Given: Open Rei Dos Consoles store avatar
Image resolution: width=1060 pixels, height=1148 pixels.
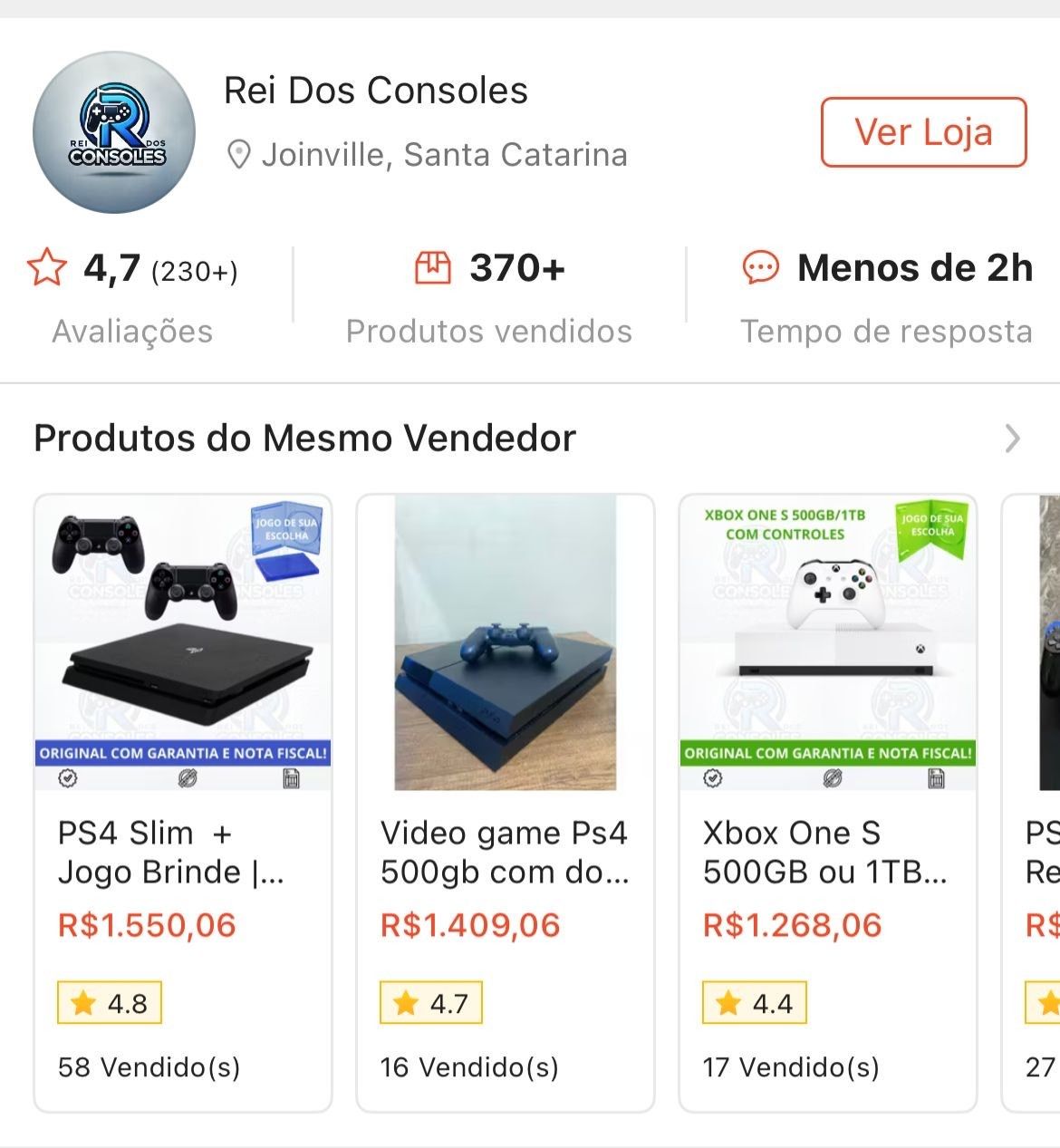Looking at the screenshot, I should pos(114,132).
